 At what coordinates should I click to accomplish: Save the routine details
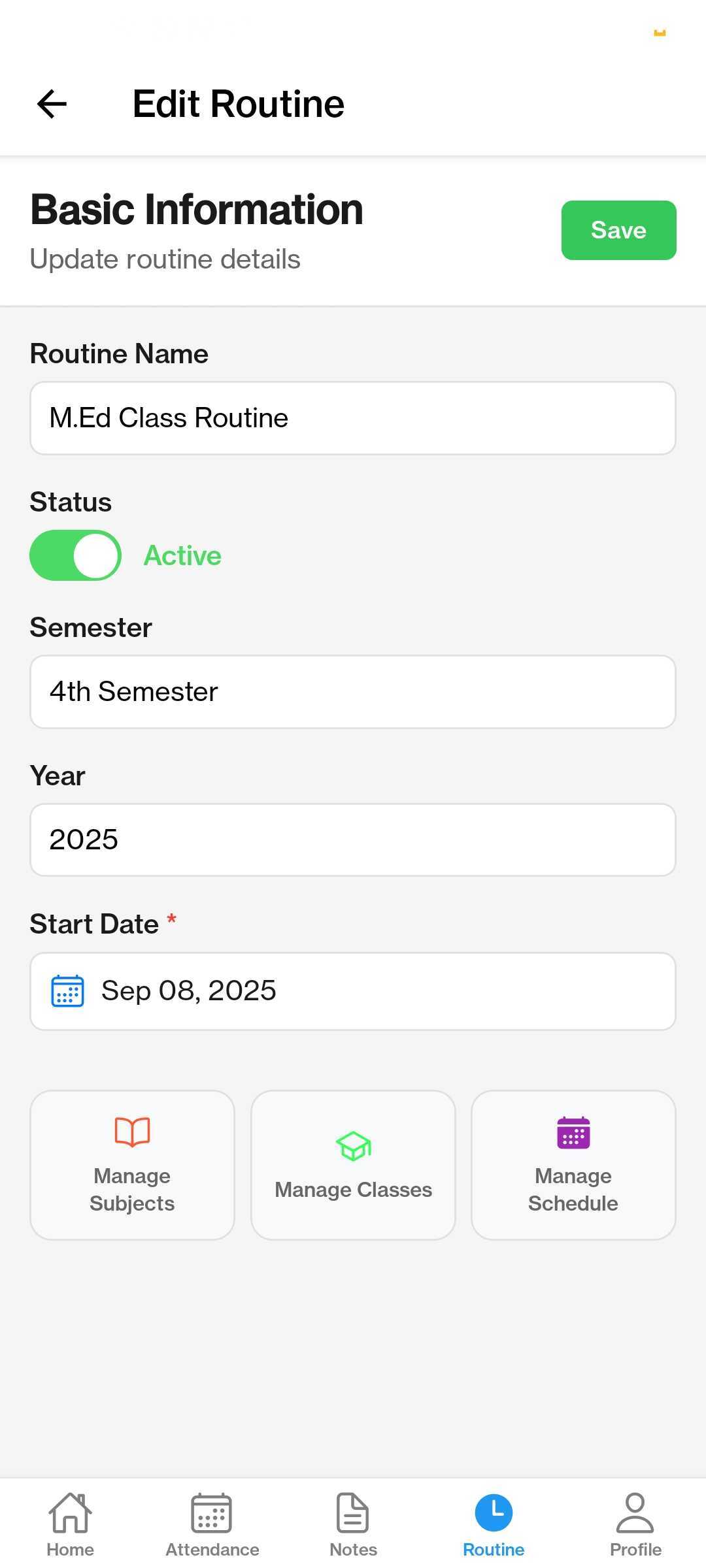tap(618, 230)
